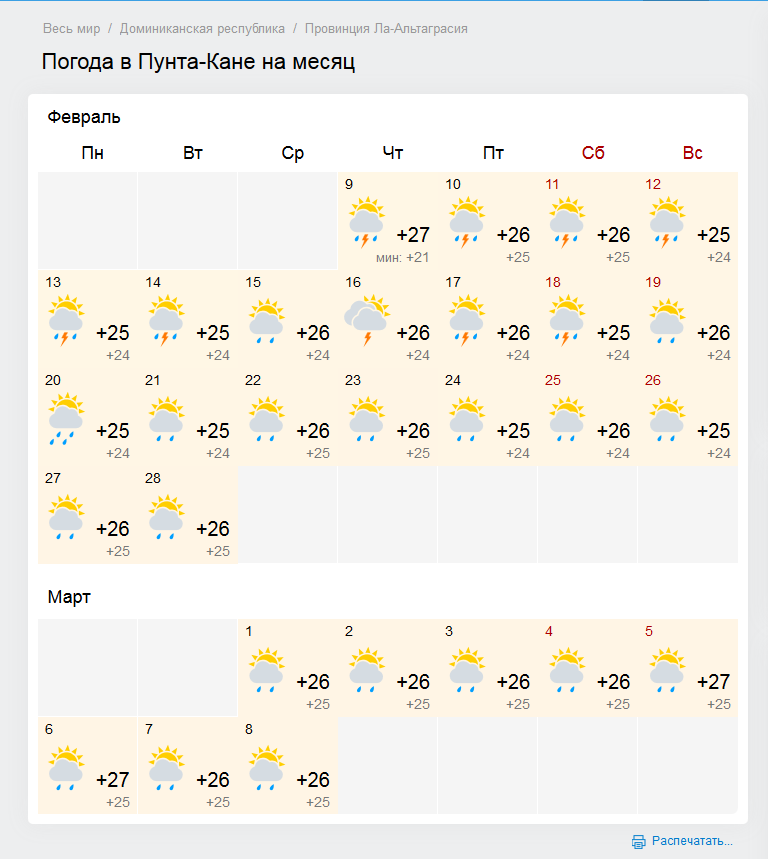Screen dimensions: 768x859
Task: View weather details for March 8
Action: tap(288, 766)
